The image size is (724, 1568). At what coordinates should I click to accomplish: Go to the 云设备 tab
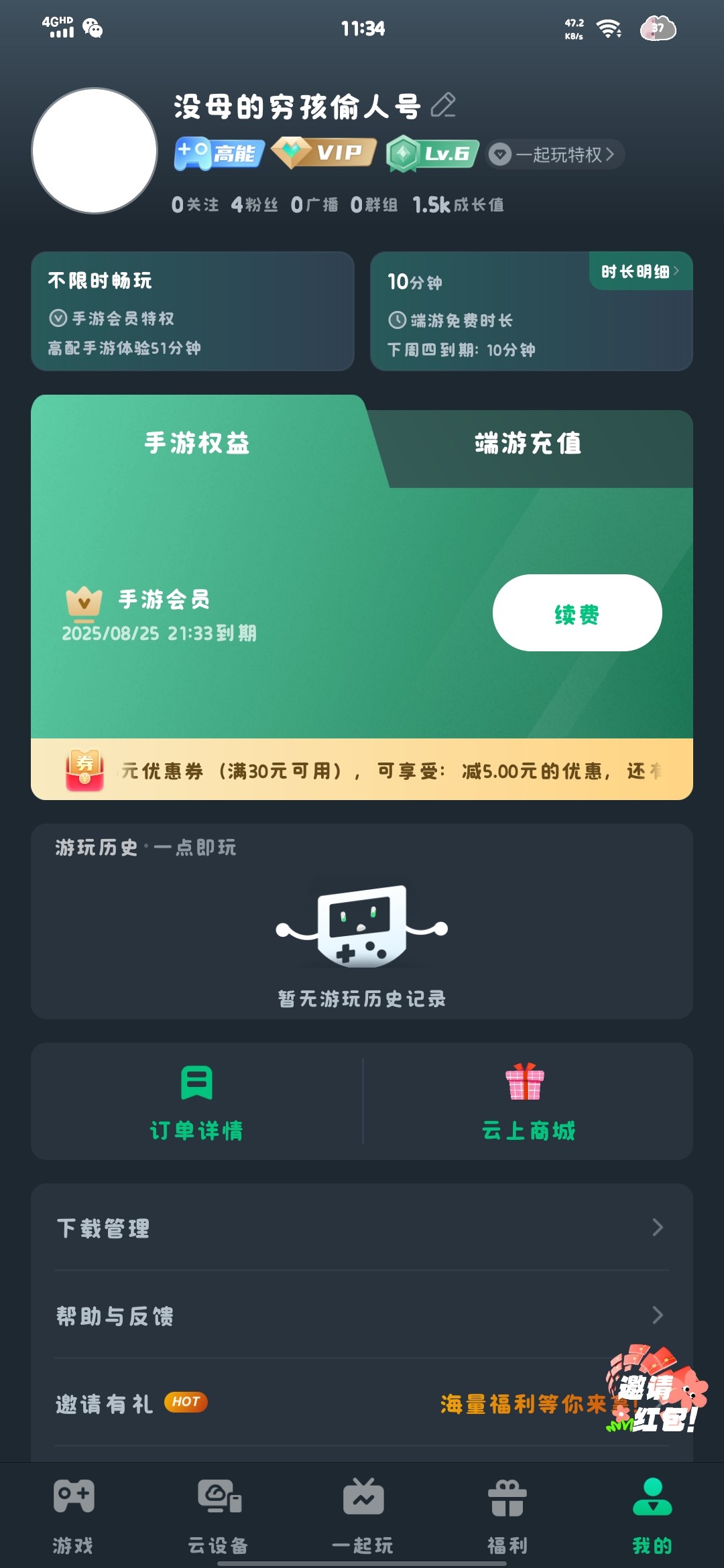coord(218,1516)
